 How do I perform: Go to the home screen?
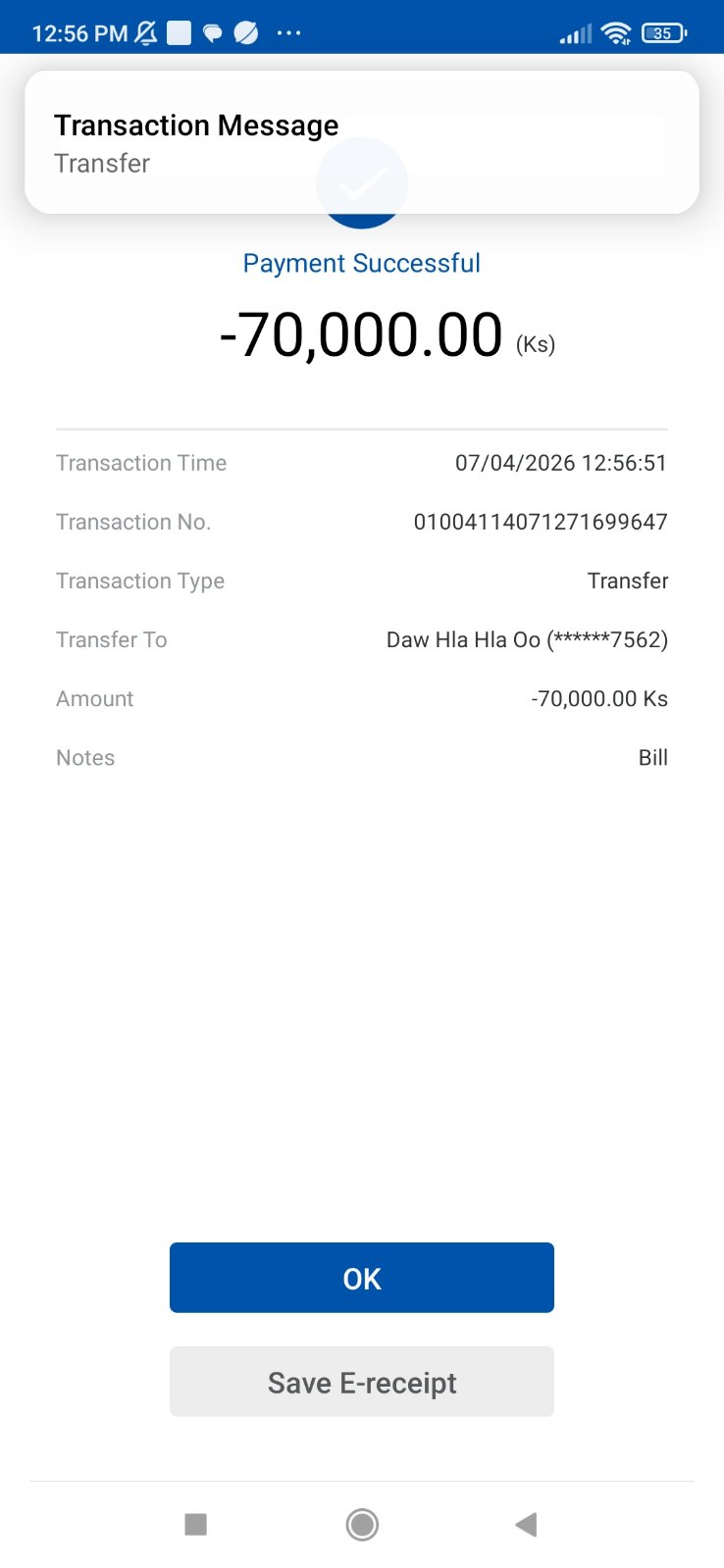click(x=362, y=1524)
